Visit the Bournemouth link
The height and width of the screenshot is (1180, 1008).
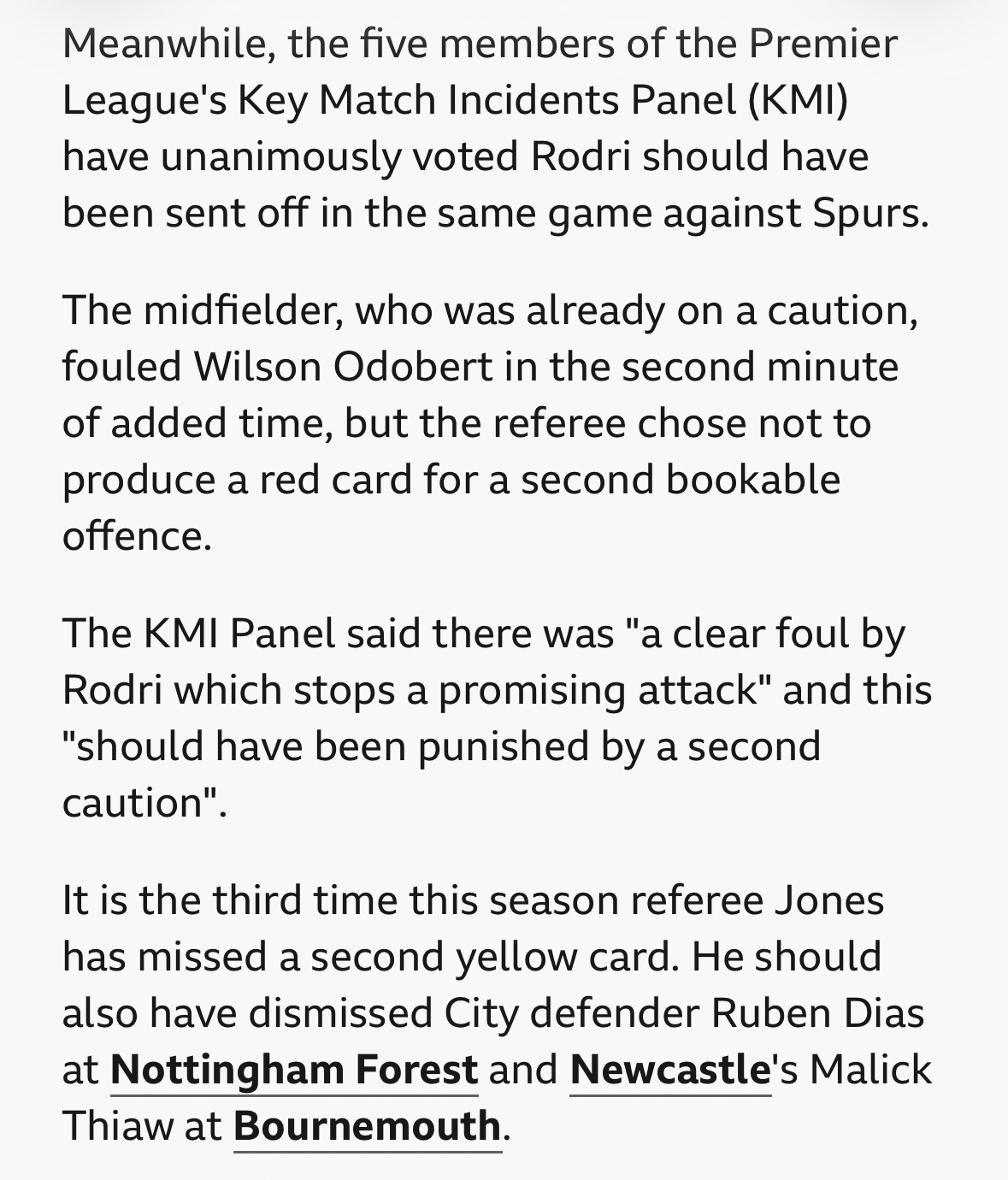(x=367, y=1126)
